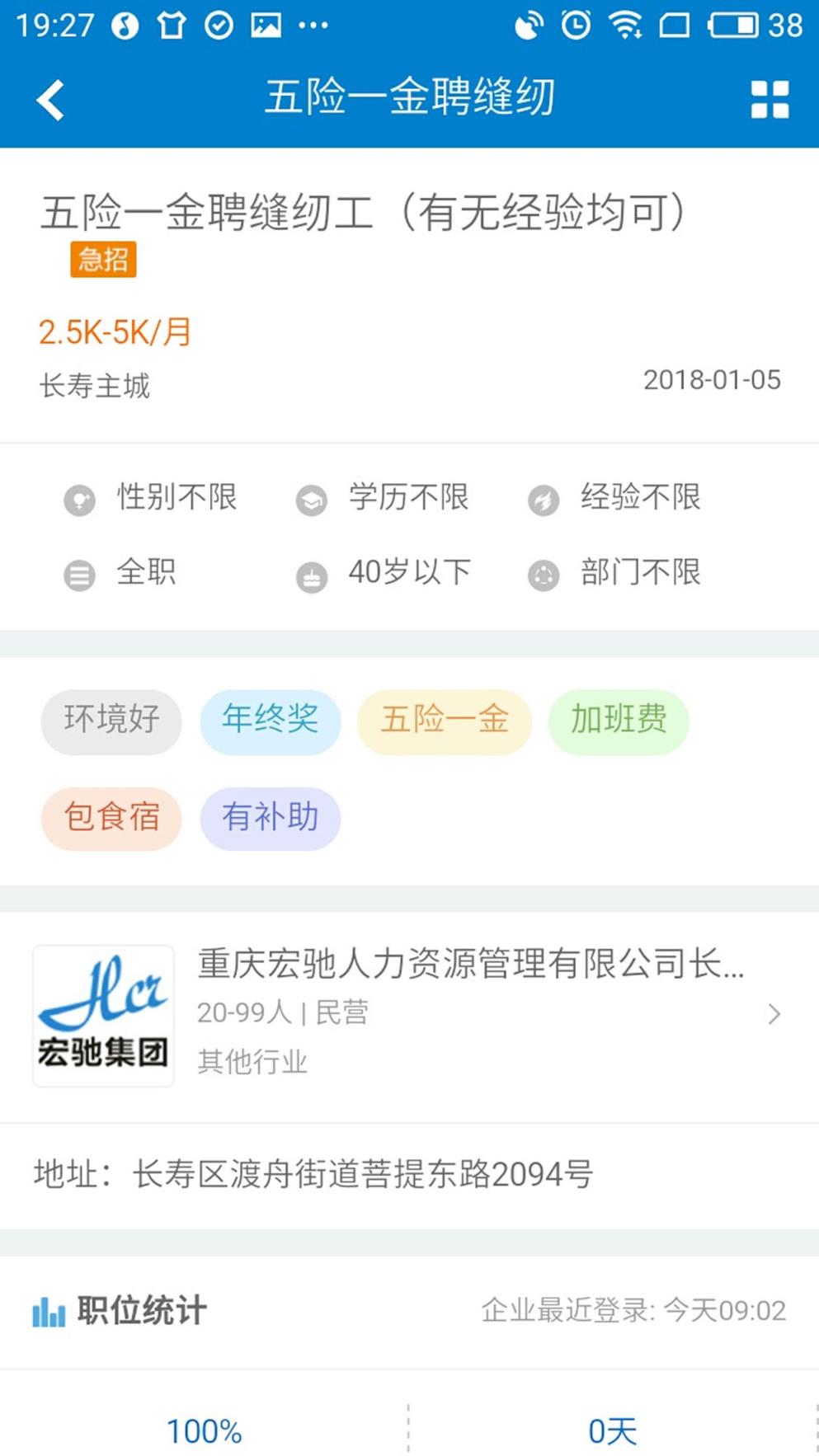Image resolution: width=819 pixels, height=1456 pixels.
Task: Toggle the 包食宿 benefit tag
Action: point(111,818)
